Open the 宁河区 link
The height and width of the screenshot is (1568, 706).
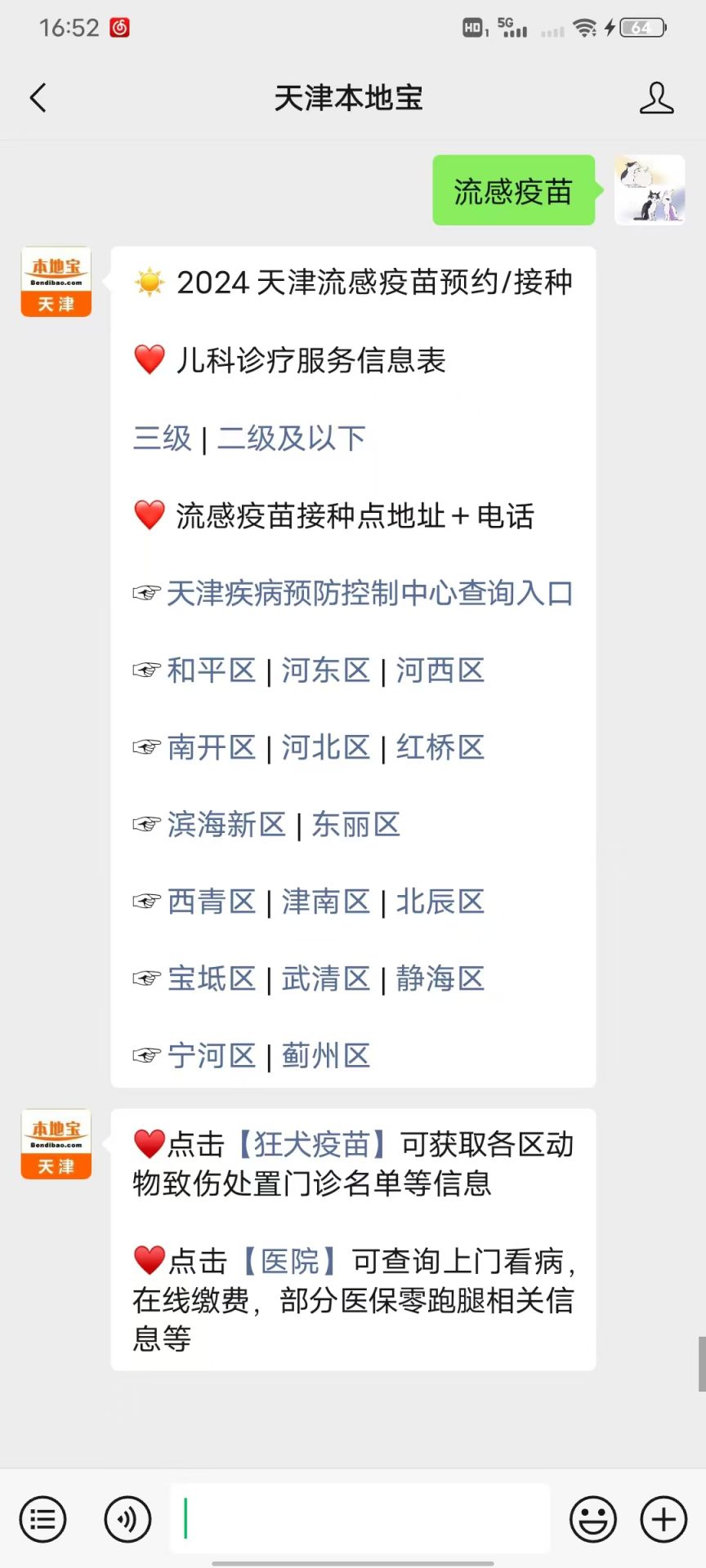212,1055
